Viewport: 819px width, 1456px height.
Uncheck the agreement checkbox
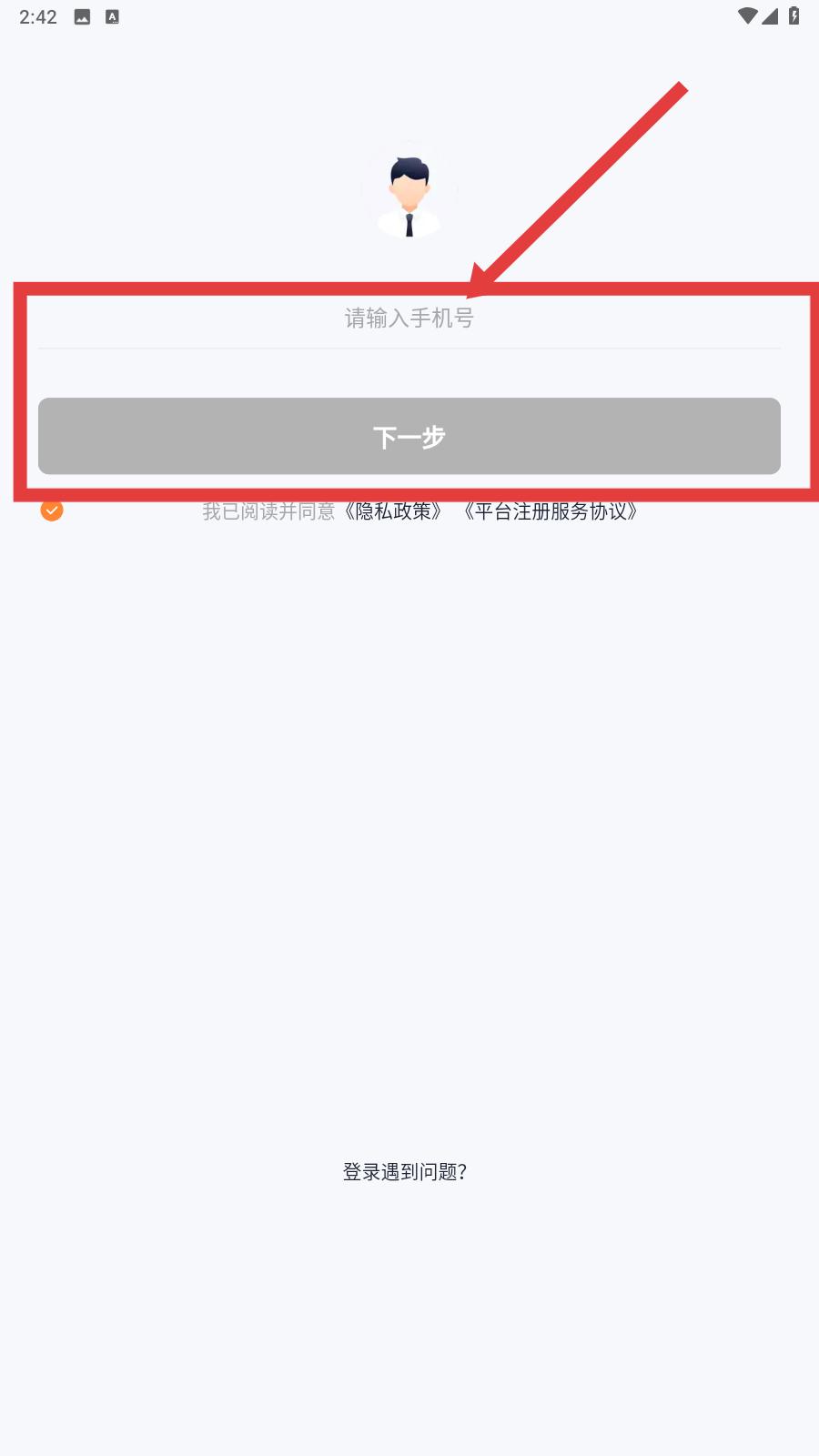[52, 511]
